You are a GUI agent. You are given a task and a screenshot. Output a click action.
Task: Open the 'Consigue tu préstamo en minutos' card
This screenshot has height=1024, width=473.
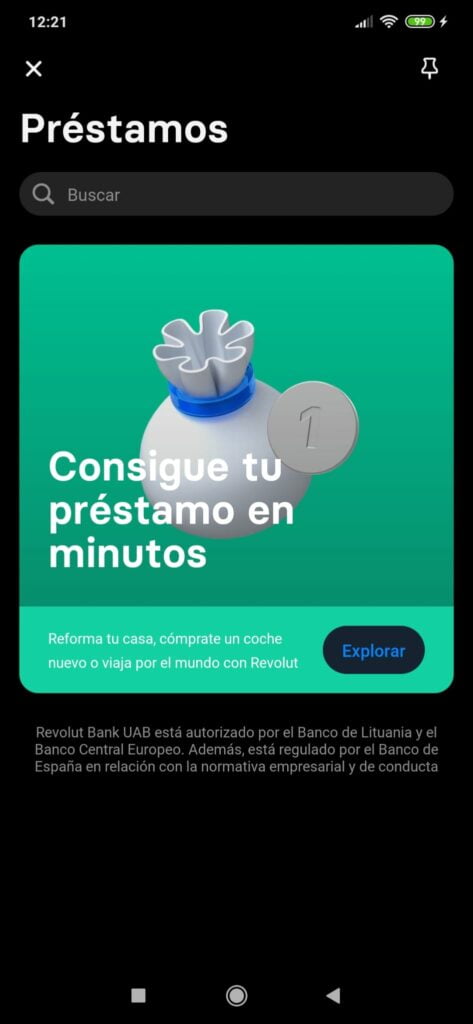pyautogui.click(x=236, y=468)
